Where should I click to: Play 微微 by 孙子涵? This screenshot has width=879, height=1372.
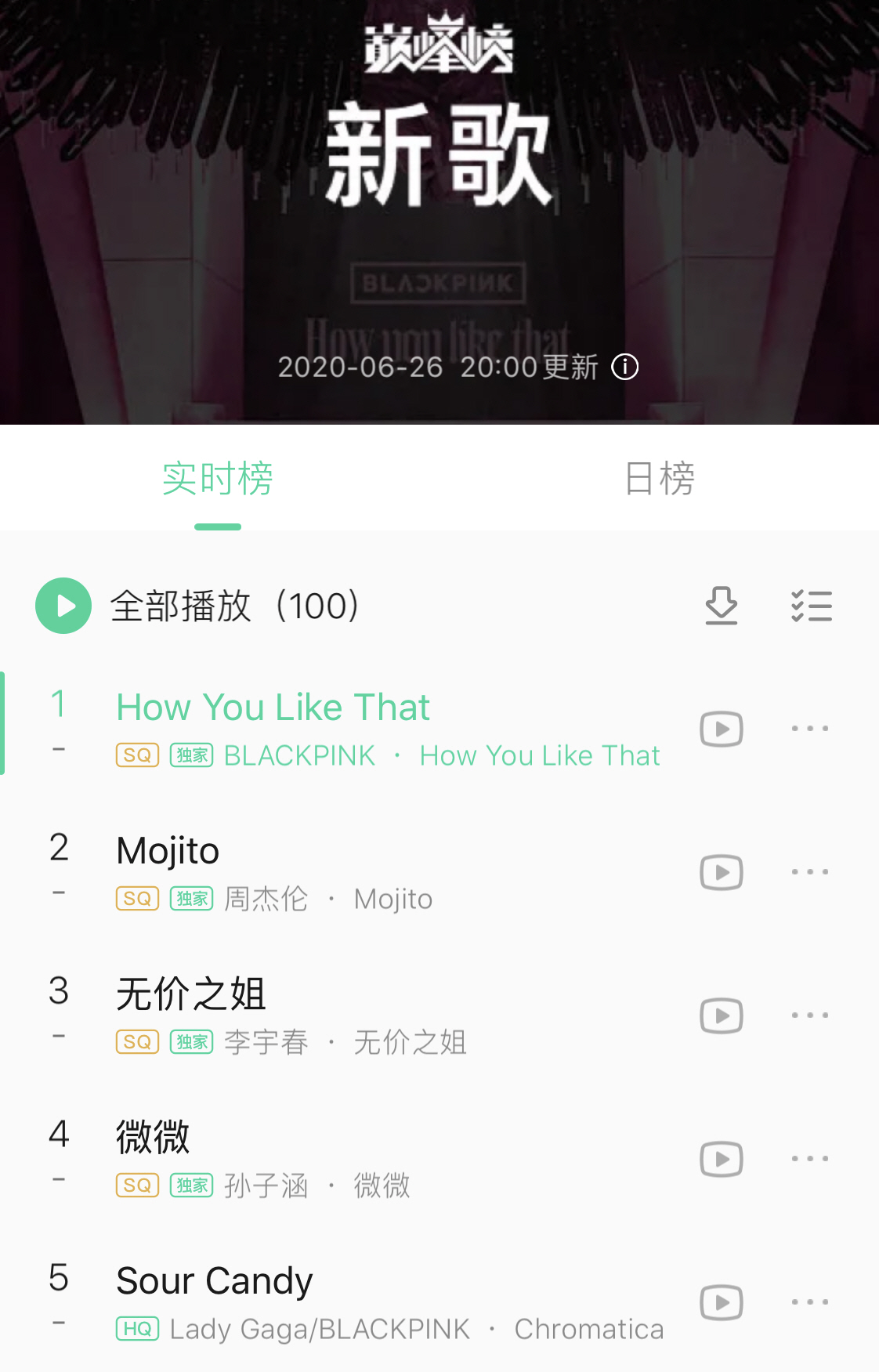click(x=153, y=1138)
